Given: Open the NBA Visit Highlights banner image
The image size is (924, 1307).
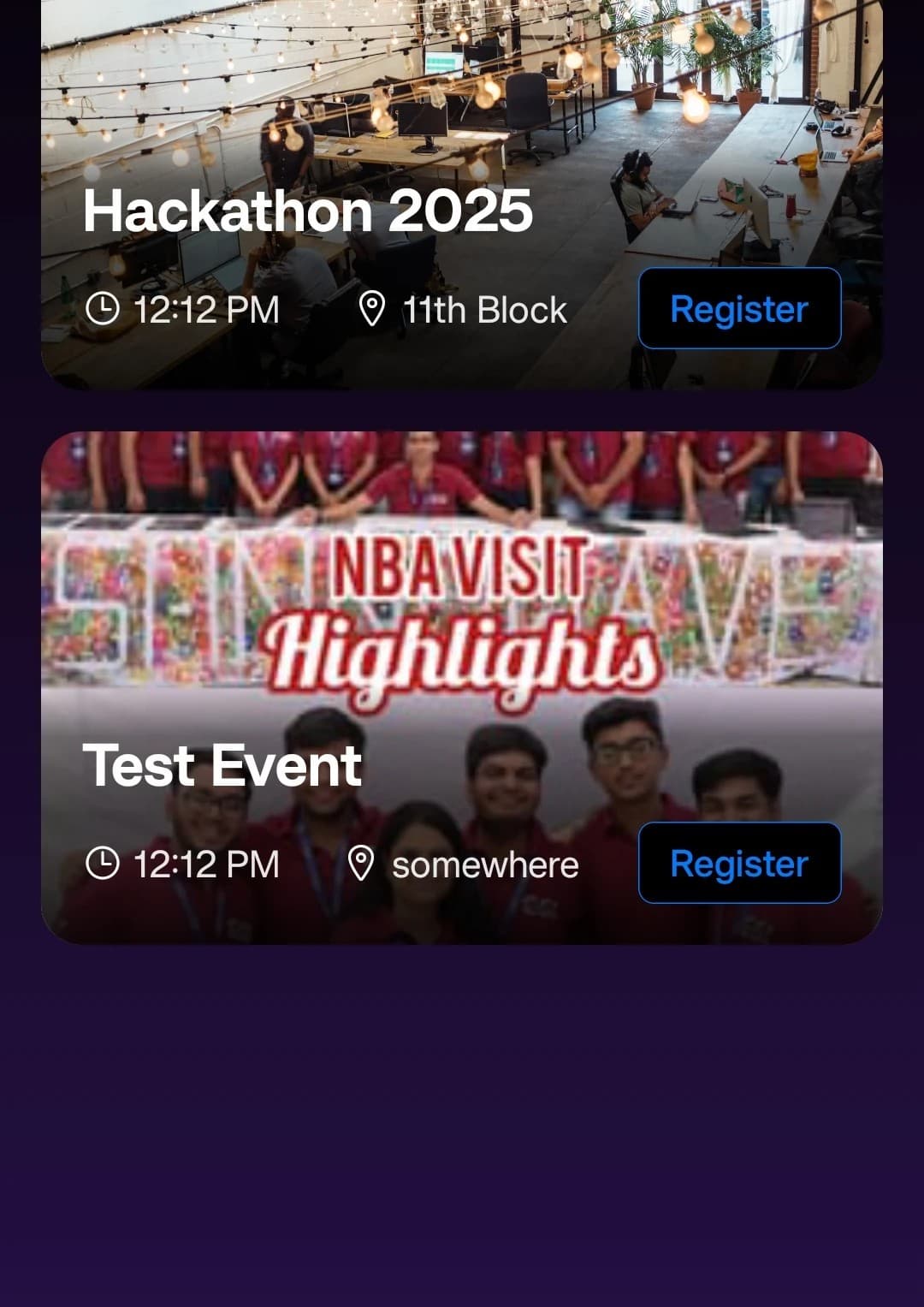Looking at the screenshot, I should click(x=462, y=599).
